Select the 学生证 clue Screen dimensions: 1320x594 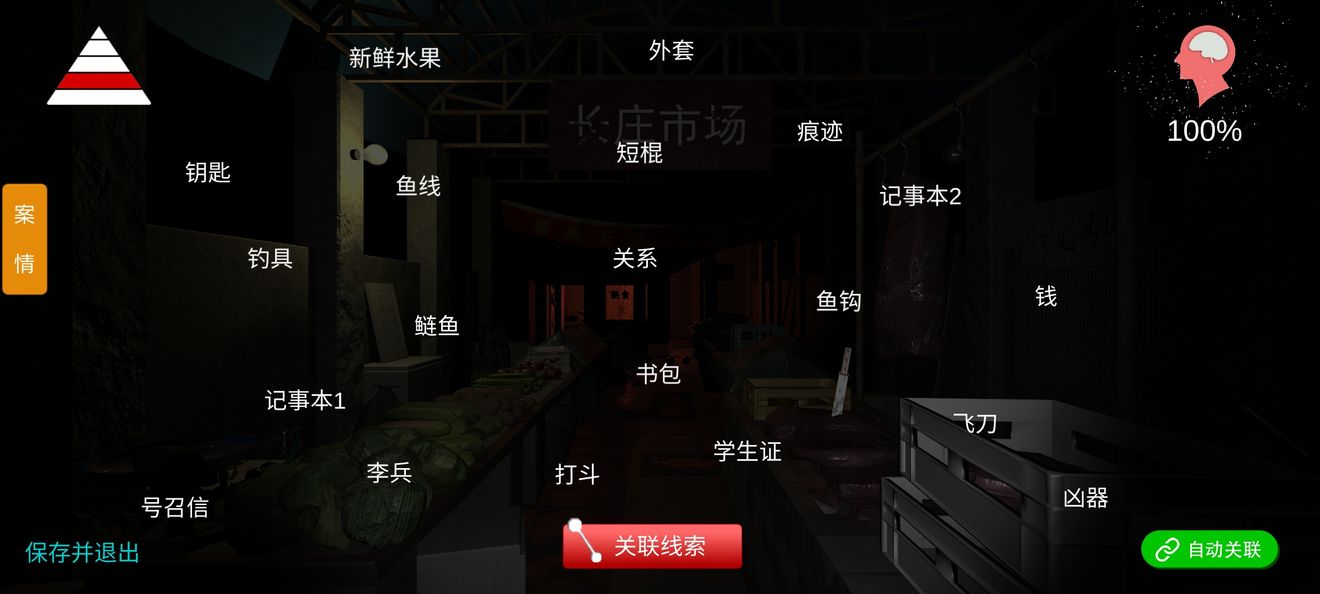[747, 451]
